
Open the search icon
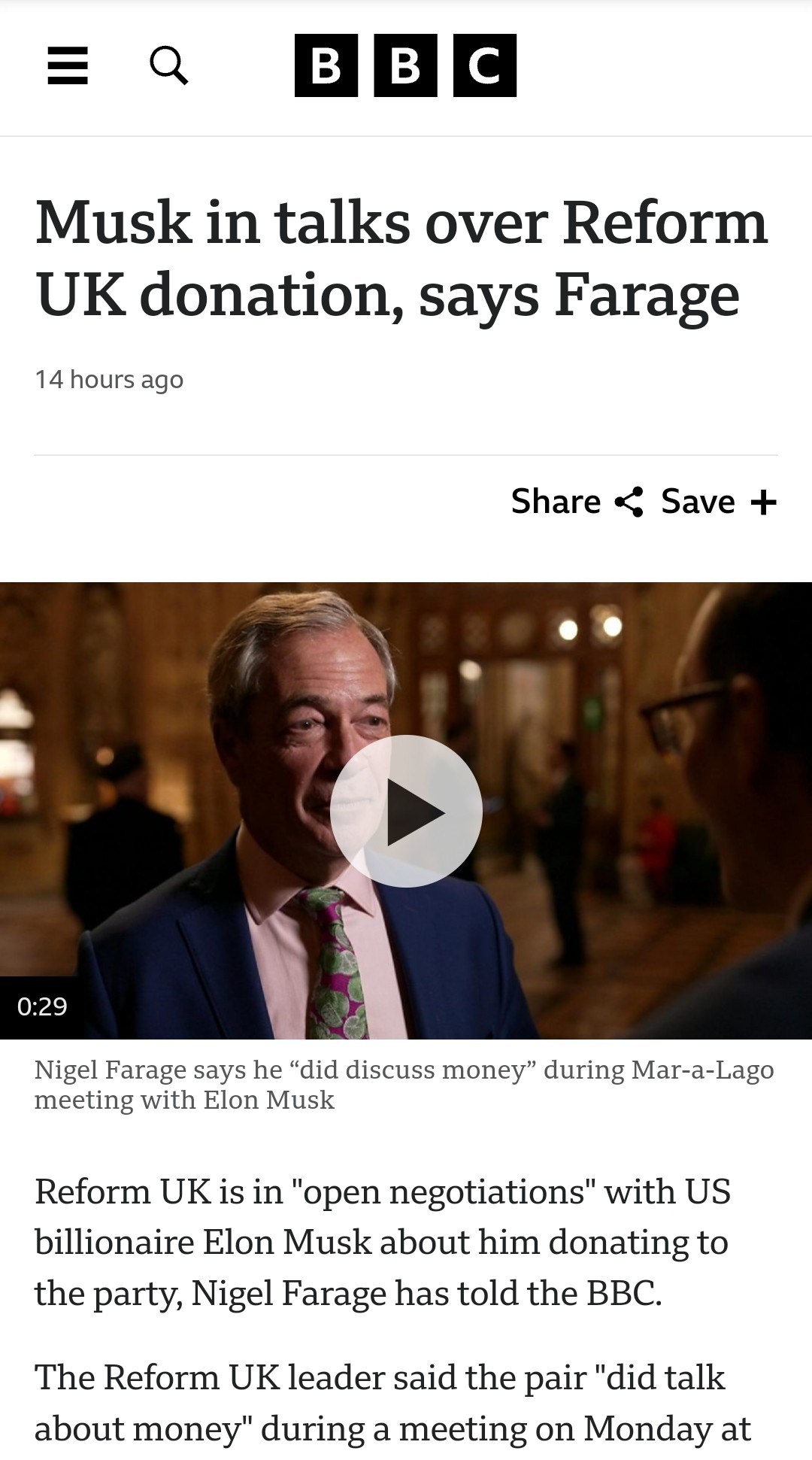[x=168, y=65]
